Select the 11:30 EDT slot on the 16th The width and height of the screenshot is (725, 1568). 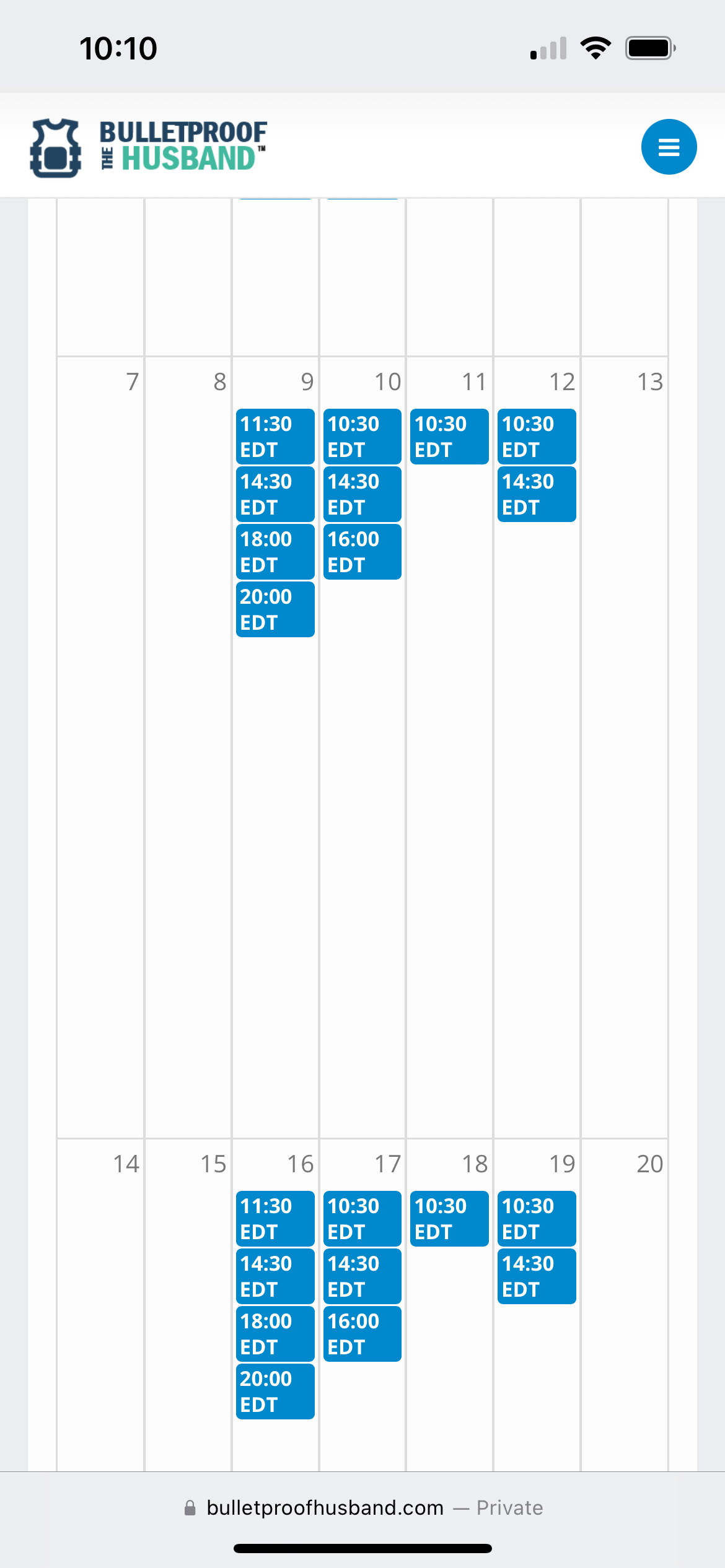[x=275, y=1219]
